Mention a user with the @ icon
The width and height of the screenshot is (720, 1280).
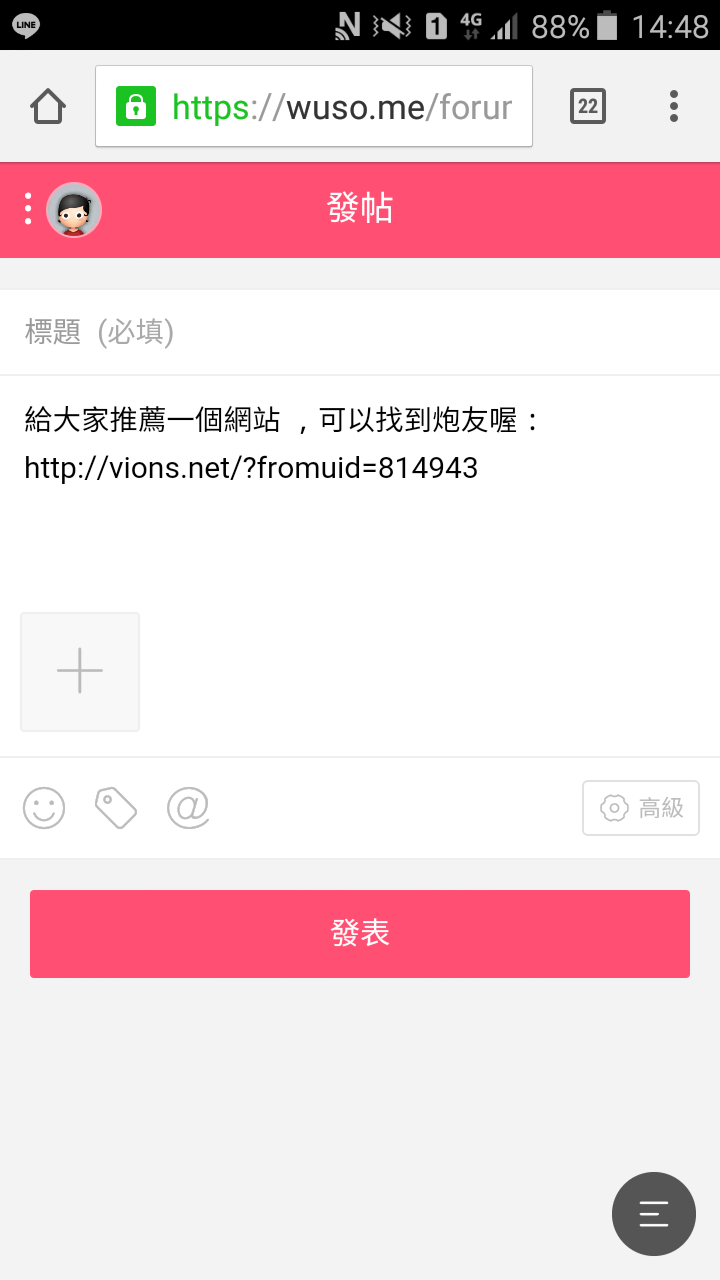point(188,808)
